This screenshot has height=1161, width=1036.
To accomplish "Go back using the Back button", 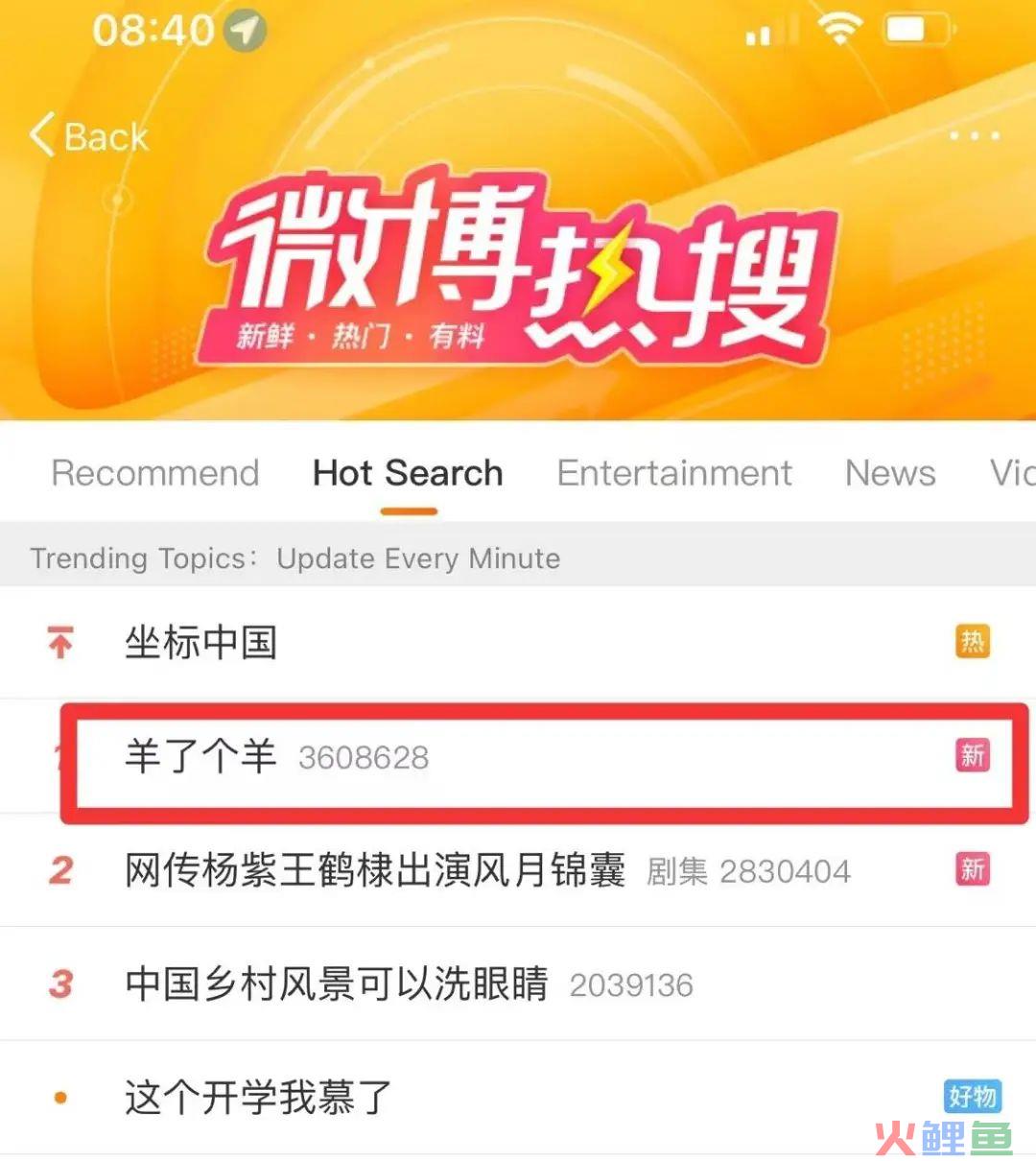I will (x=90, y=136).
